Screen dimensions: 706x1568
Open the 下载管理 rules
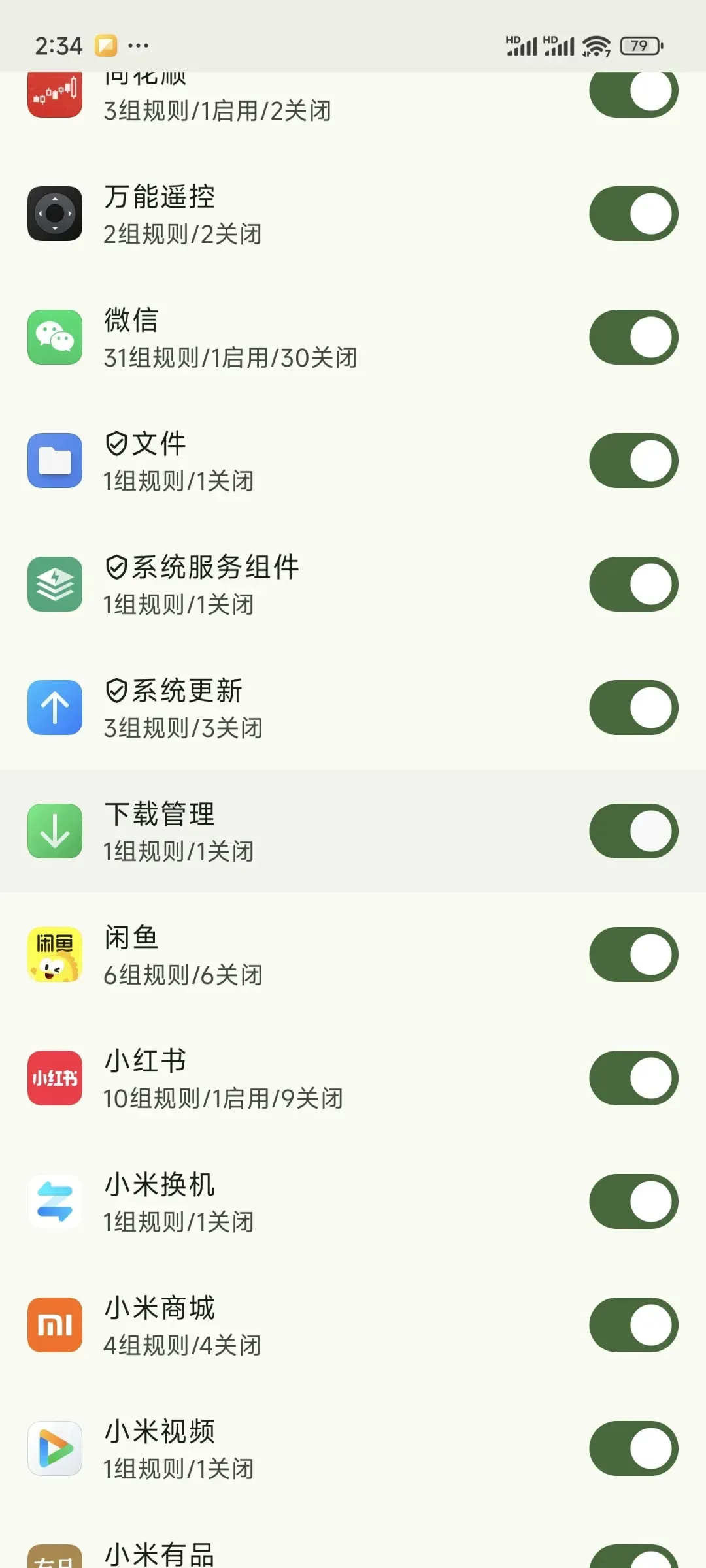tap(353, 831)
